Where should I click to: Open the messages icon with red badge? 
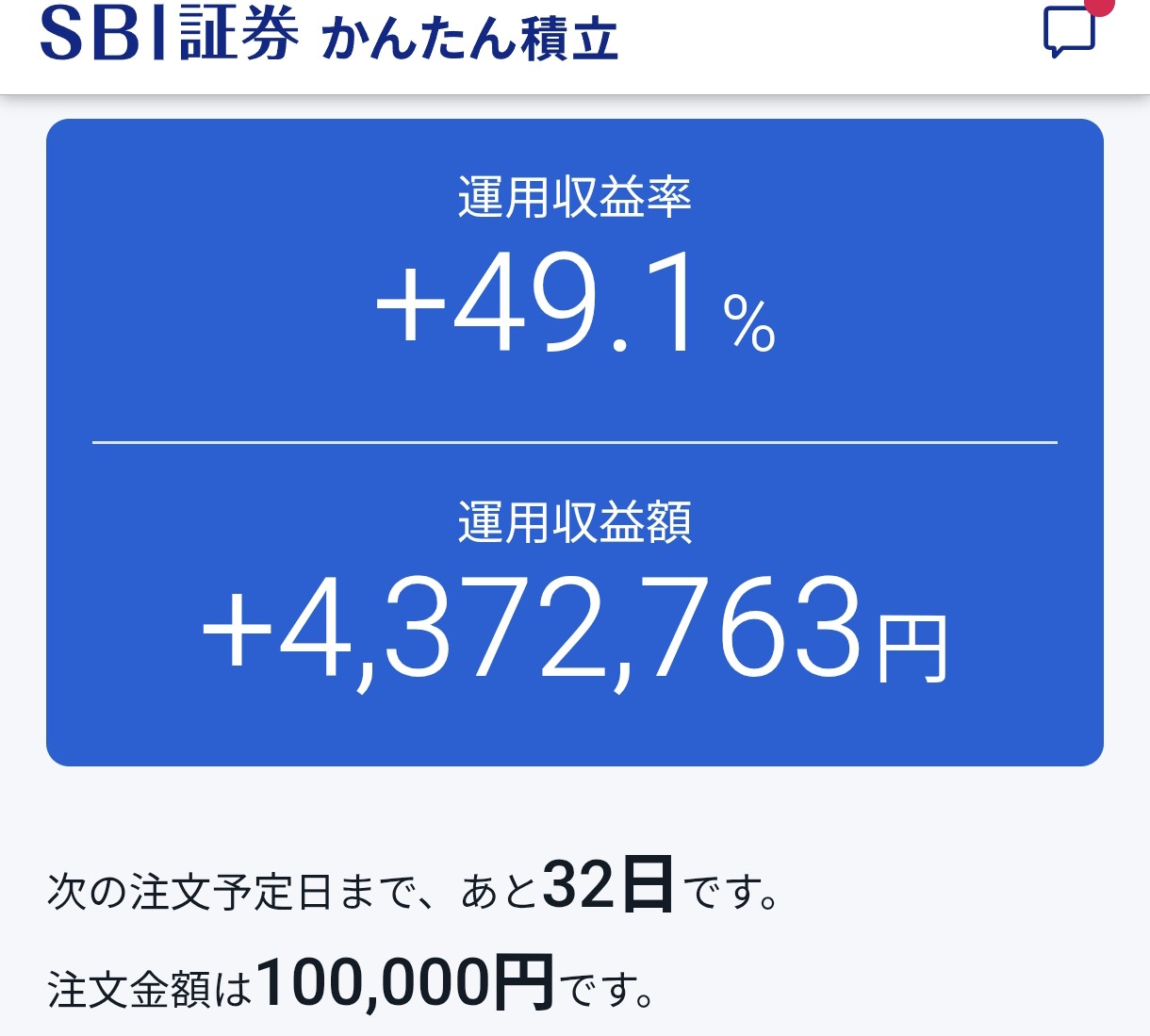[1070, 31]
